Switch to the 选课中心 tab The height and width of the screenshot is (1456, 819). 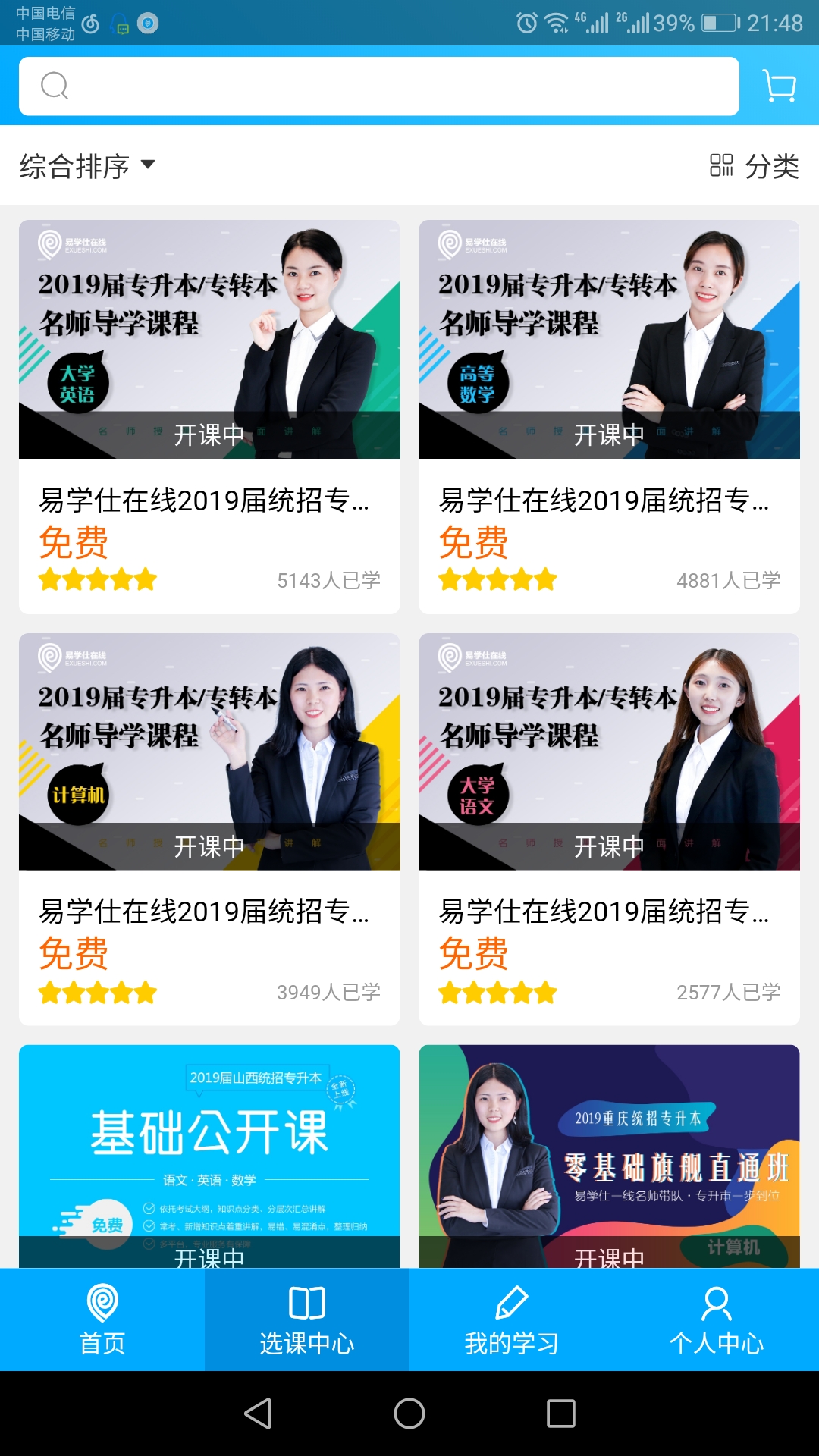(x=306, y=1319)
